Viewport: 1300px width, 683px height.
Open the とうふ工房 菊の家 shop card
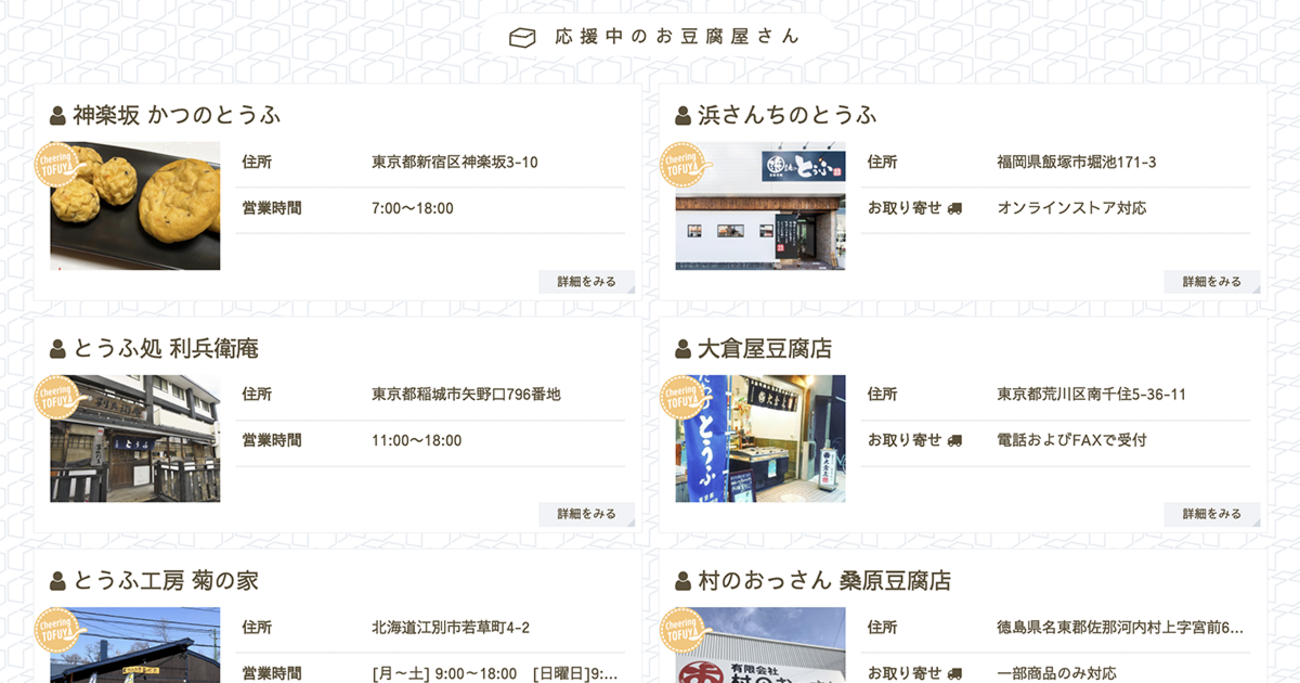[166, 581]
